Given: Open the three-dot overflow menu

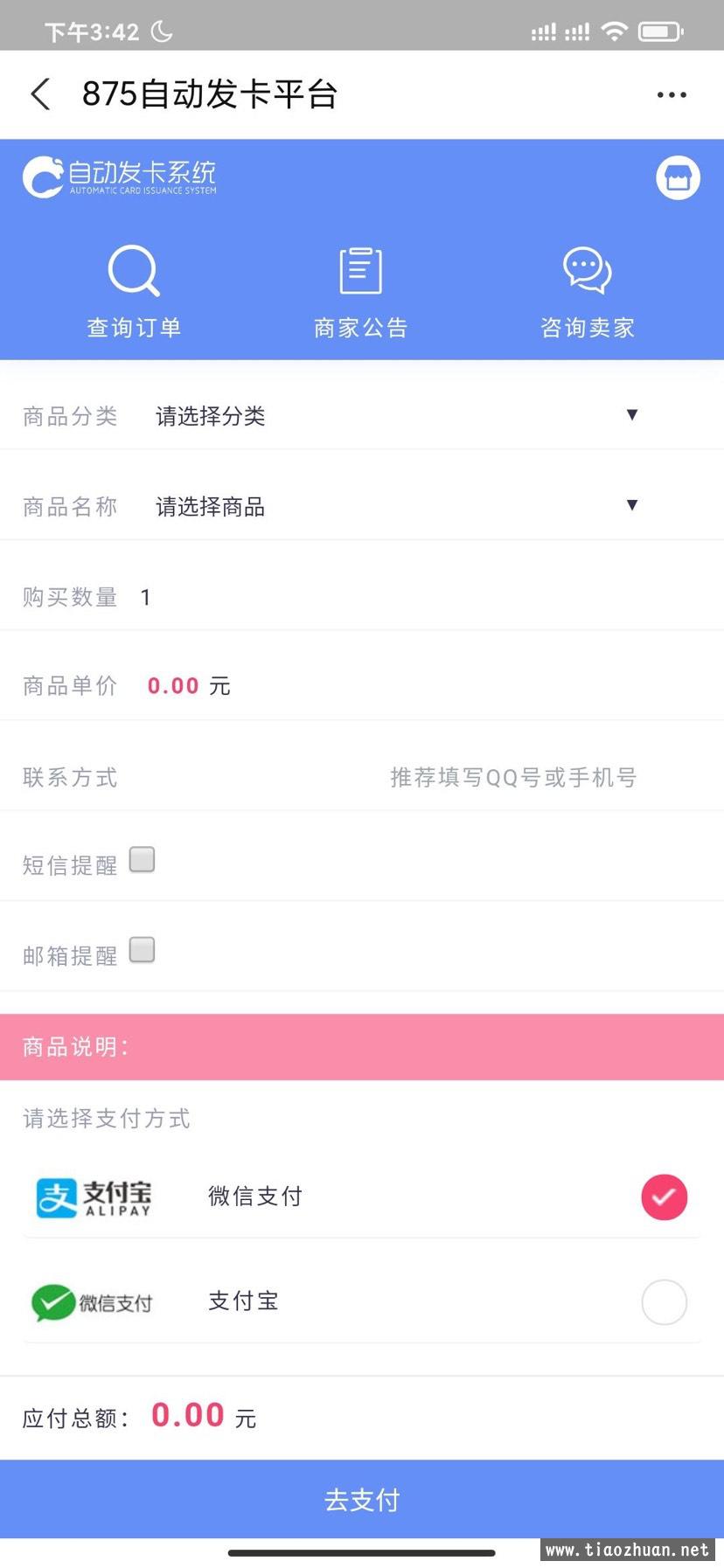Looking at the screenshot, I should click(x=672, y=94).
